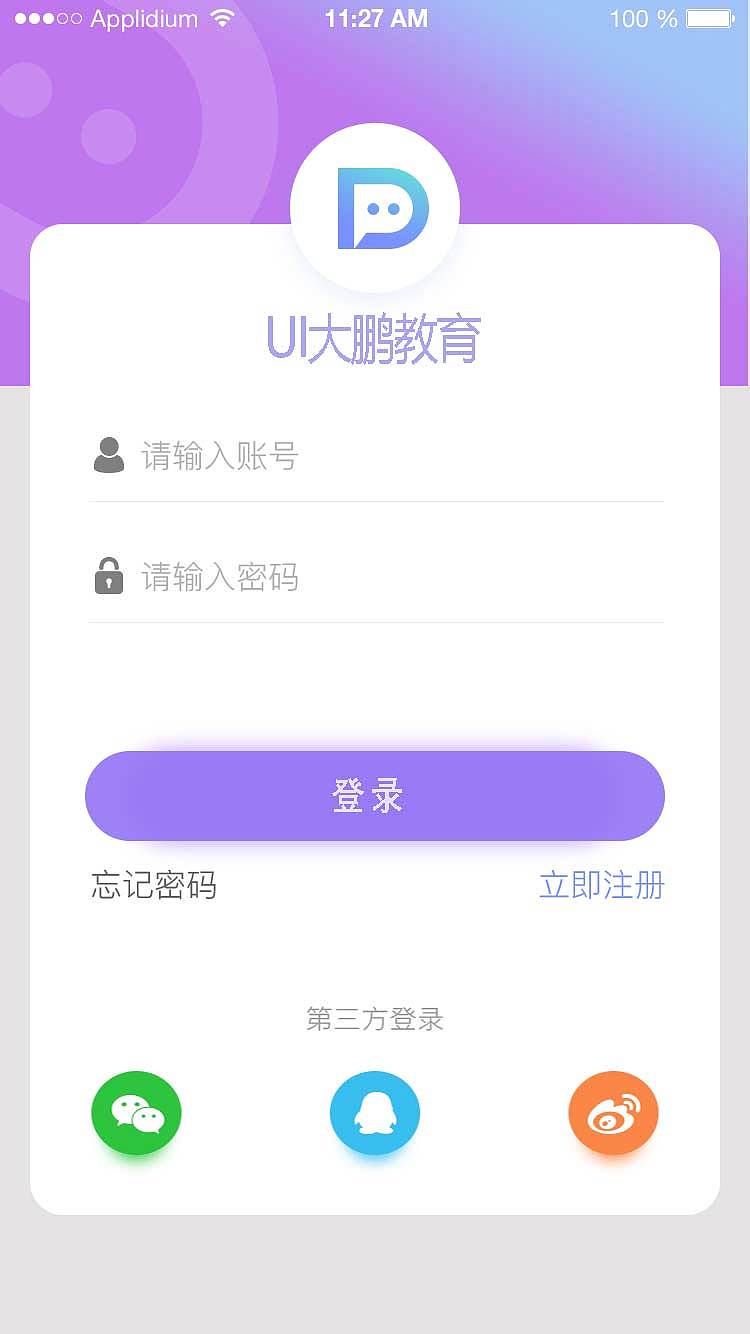Click the UI大鹏教育 app logo
This screenshot has height=1334, width=750.
pos(375,207)
